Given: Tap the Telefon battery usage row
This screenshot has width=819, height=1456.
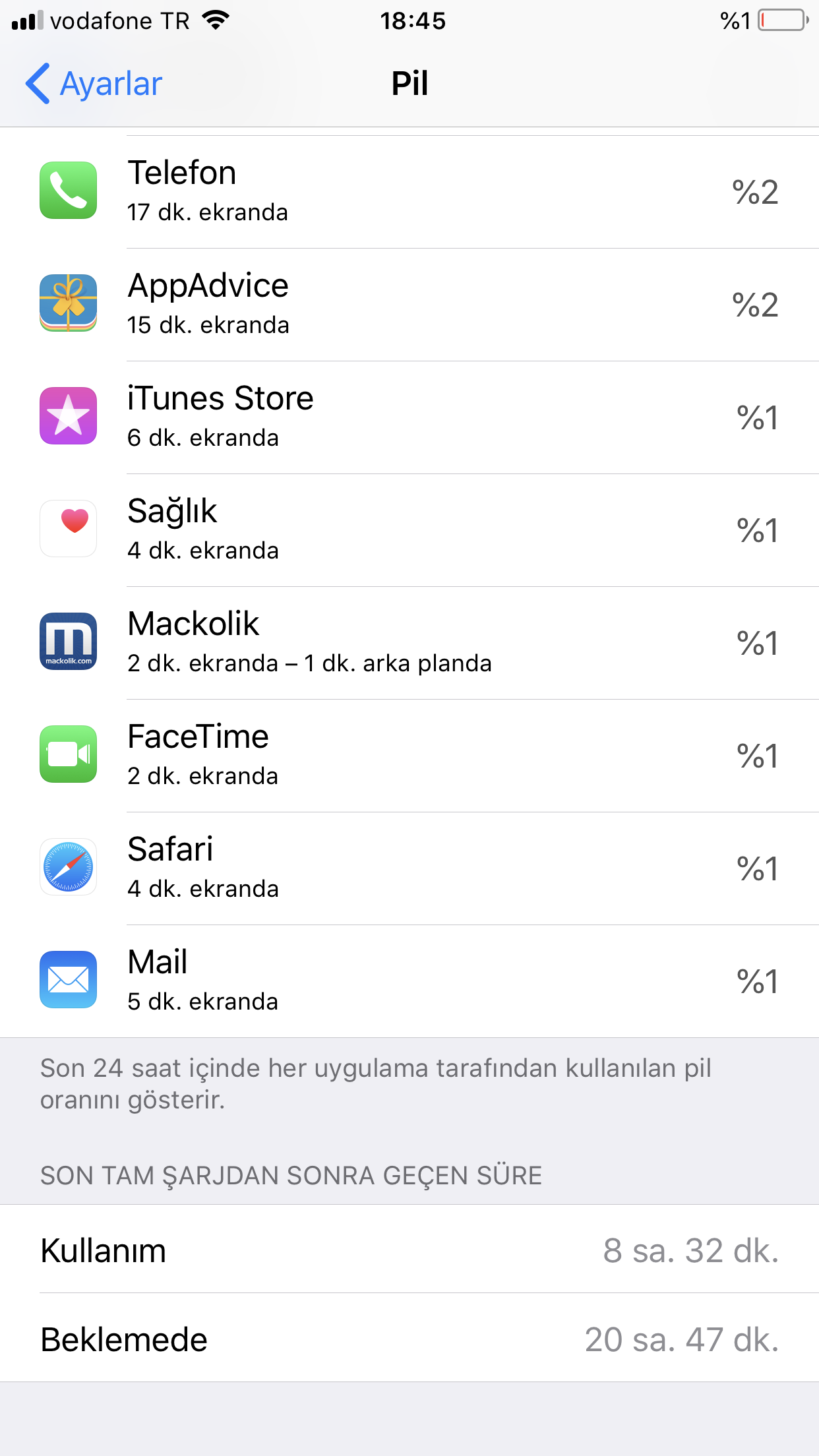Looking at the screenshot, I should pyautogui.click(x=409, y=192).
